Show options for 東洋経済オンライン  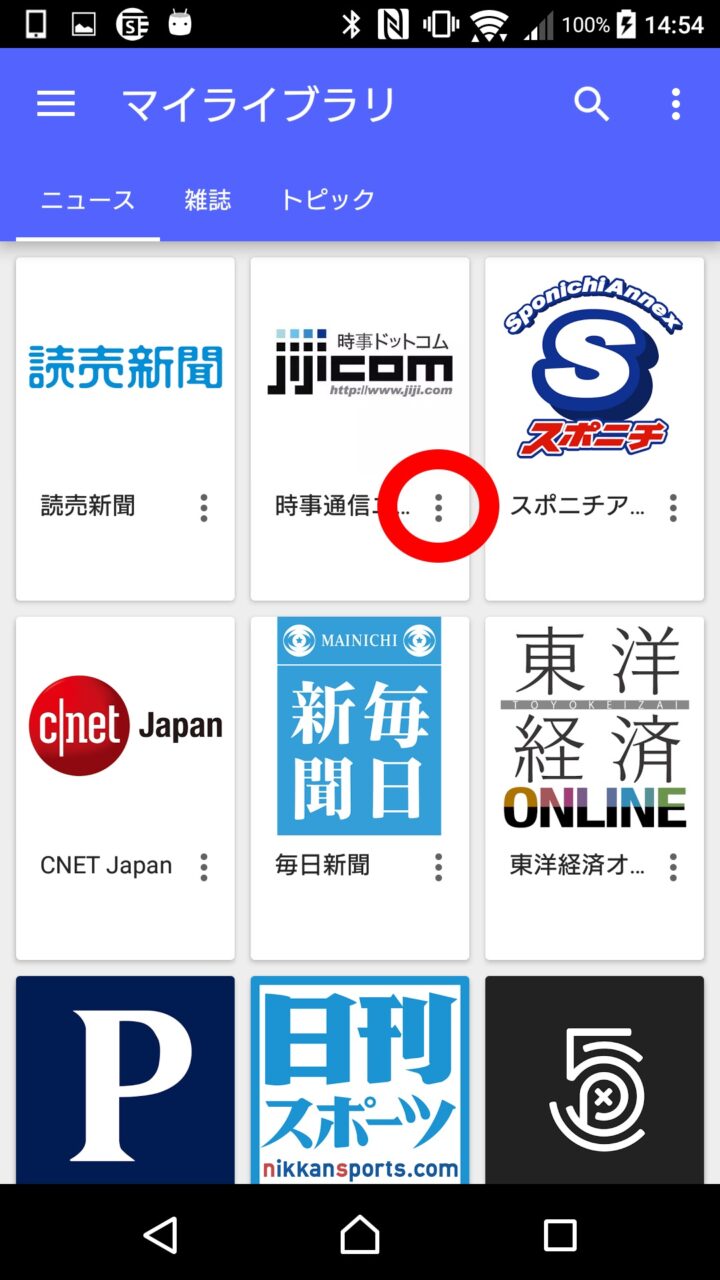(x=673, y=867)
